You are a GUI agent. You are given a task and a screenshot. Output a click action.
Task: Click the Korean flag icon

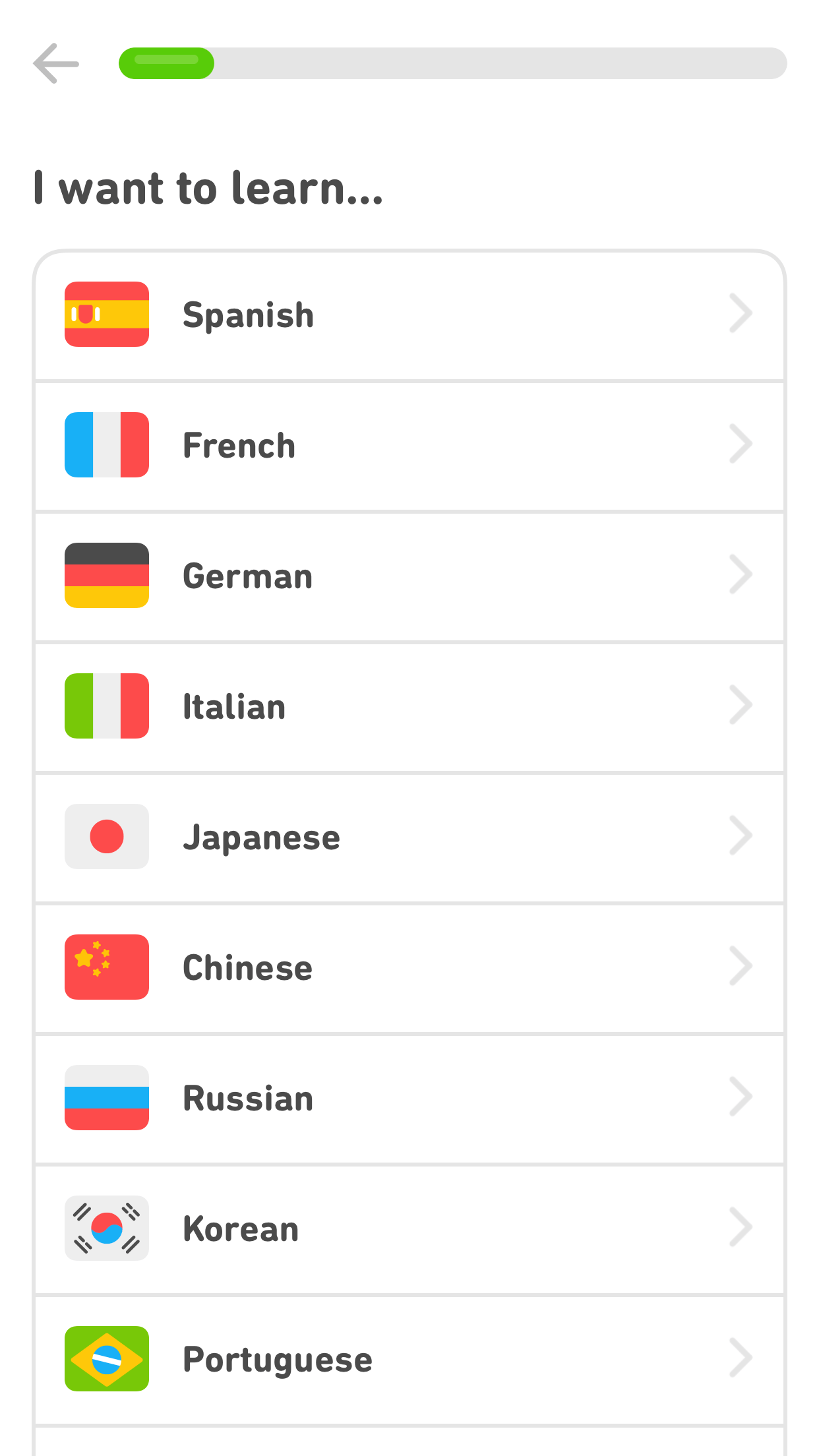pyautogui.click(x=106, y=1227)
